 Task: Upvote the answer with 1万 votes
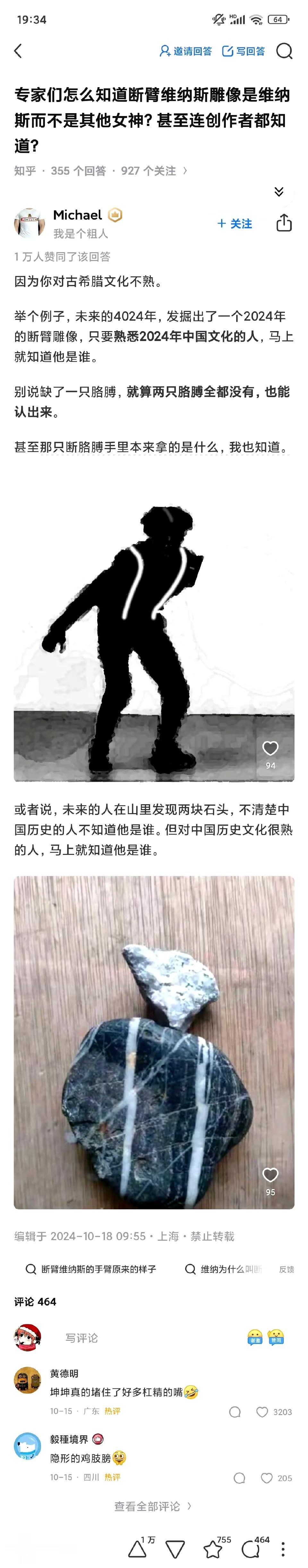[138, 1549]
